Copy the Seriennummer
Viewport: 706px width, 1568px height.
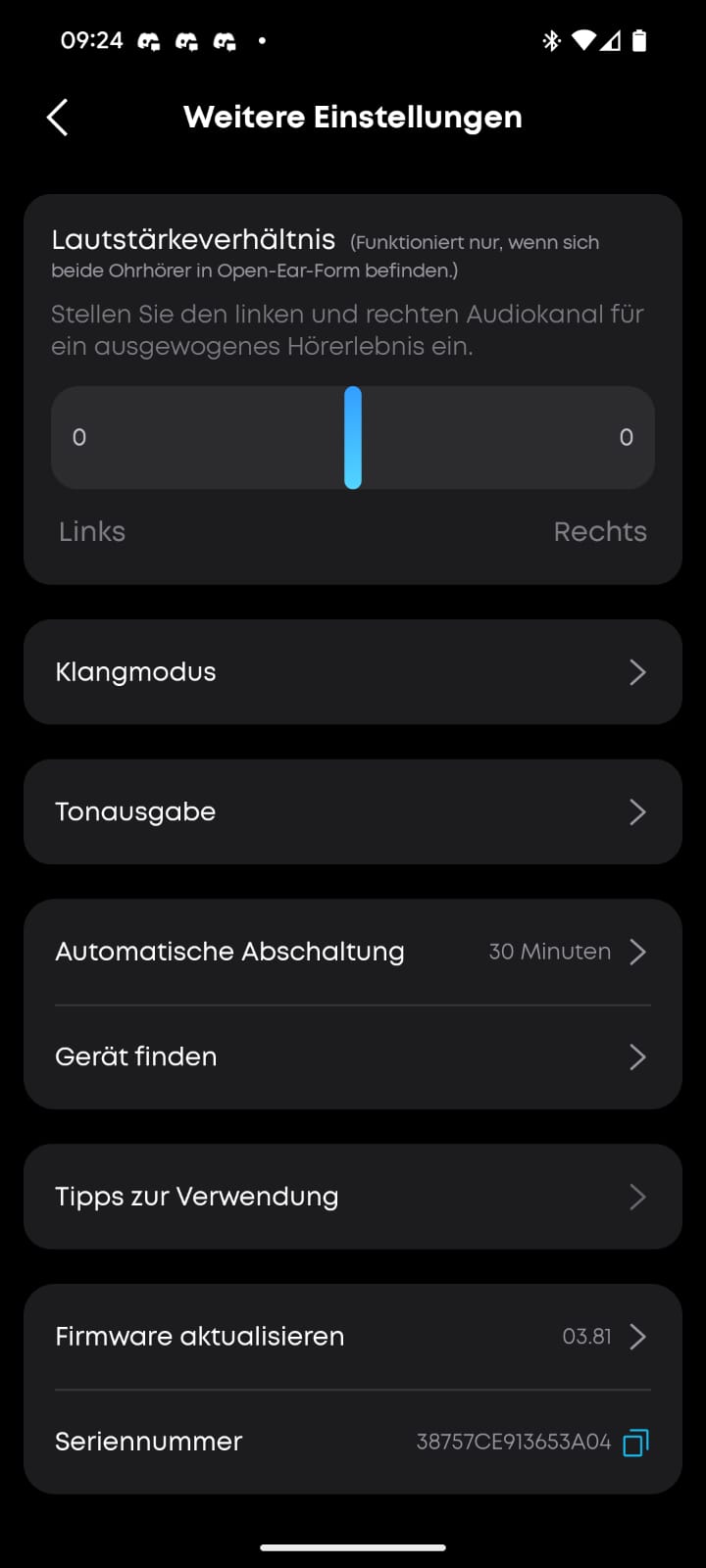(x=635, y=1443)
